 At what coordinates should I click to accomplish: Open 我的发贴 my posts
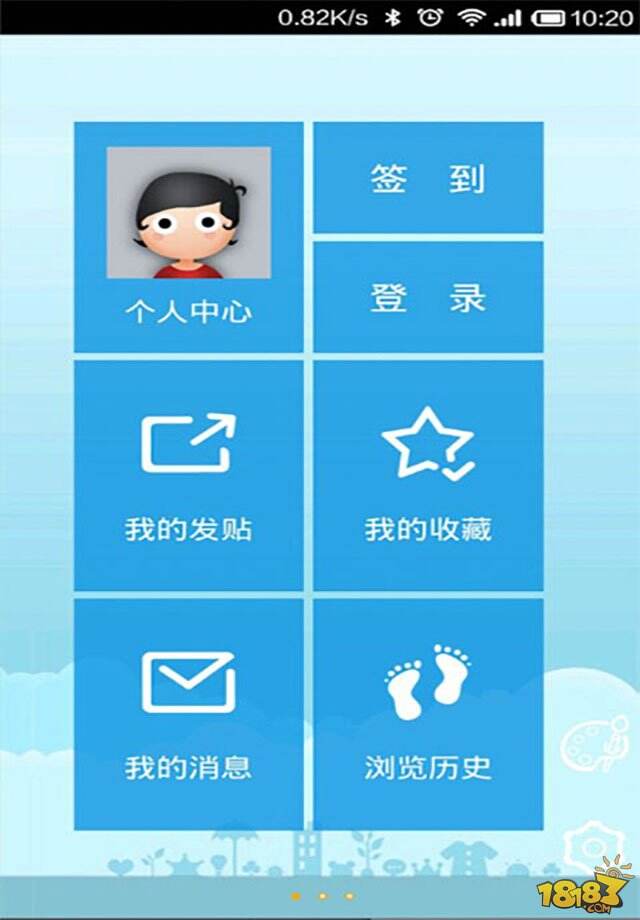coord(188,475)
